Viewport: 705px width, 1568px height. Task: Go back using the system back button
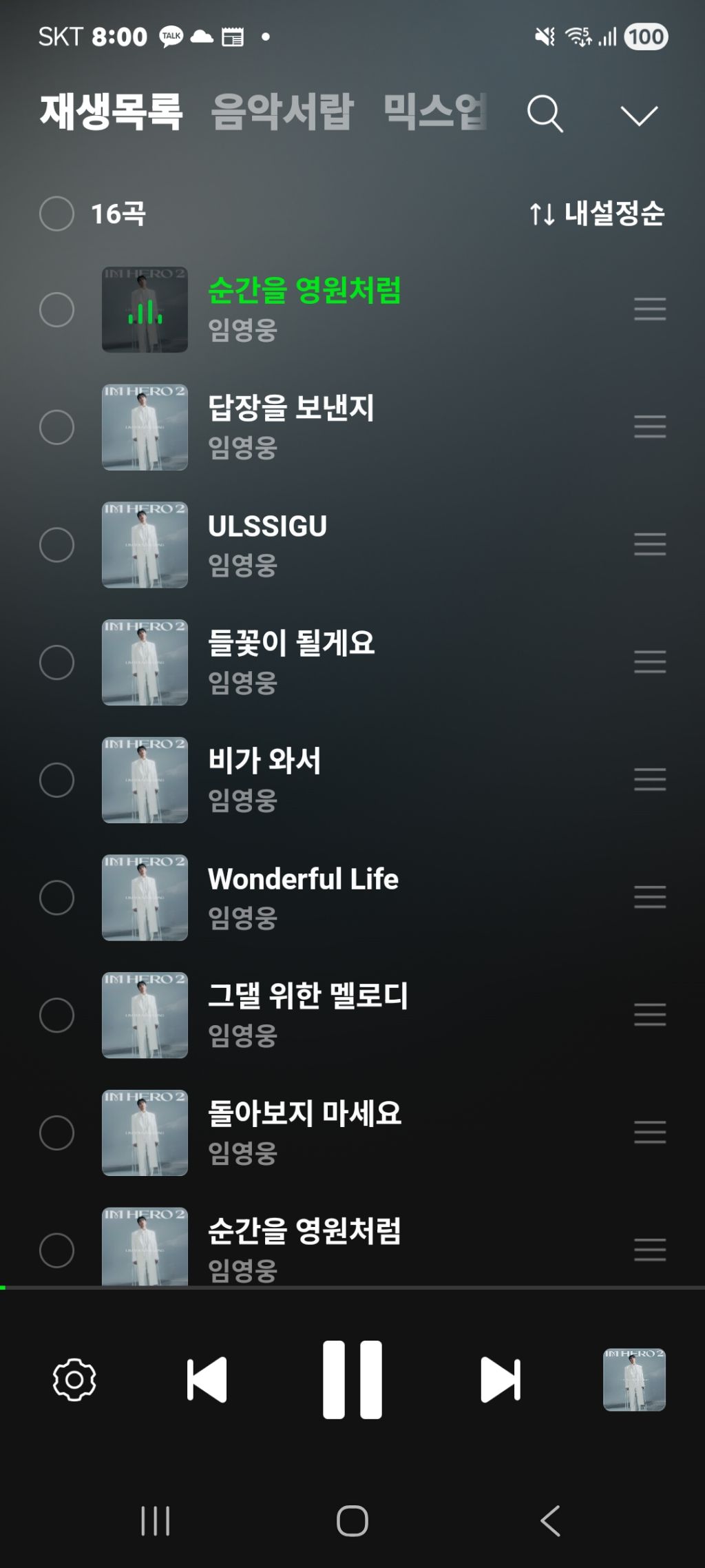point(550,1520)
